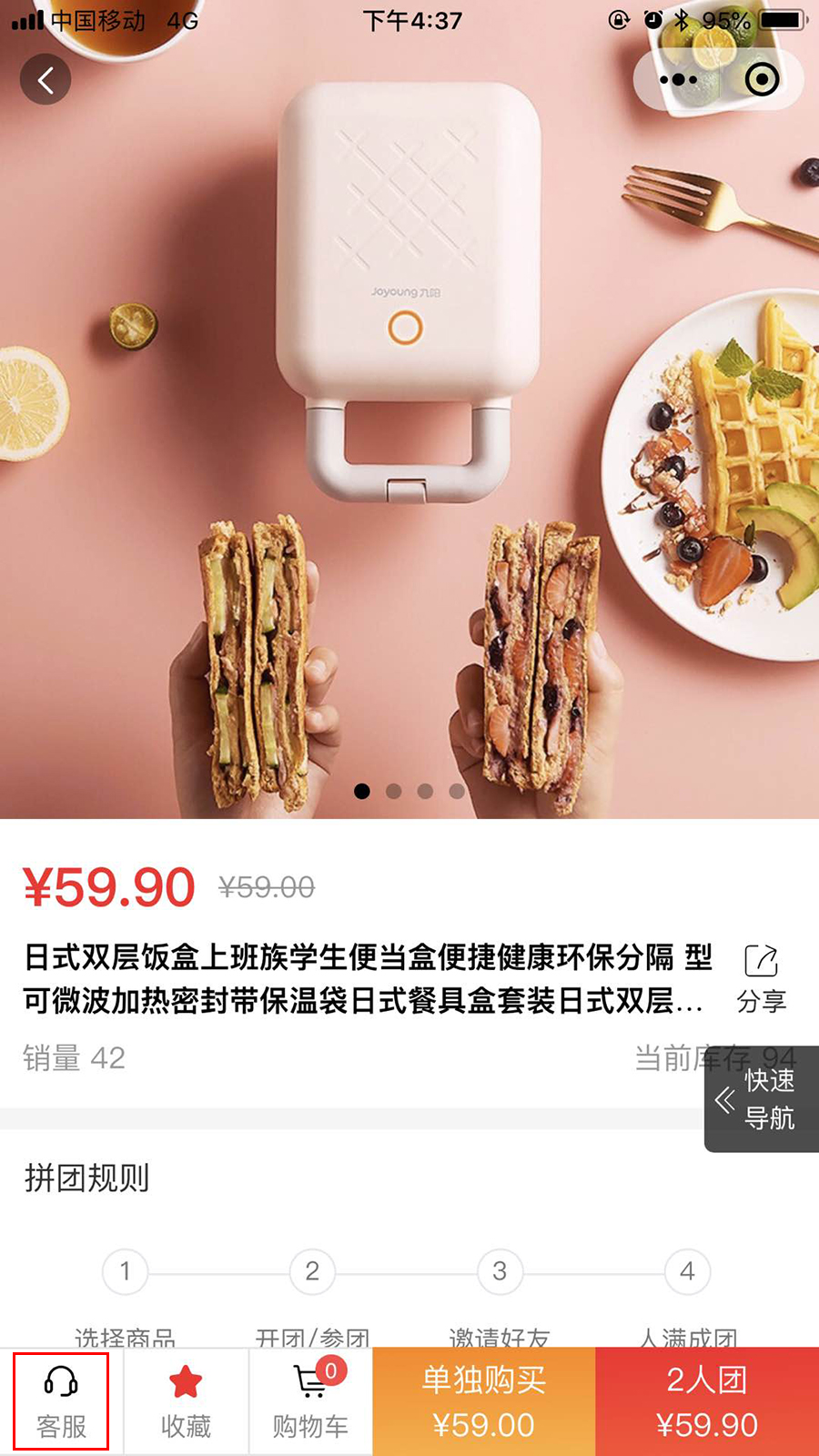Screen dimensions: 819x1456
Task: Go back using the top arrow
Action: (45, 80)
